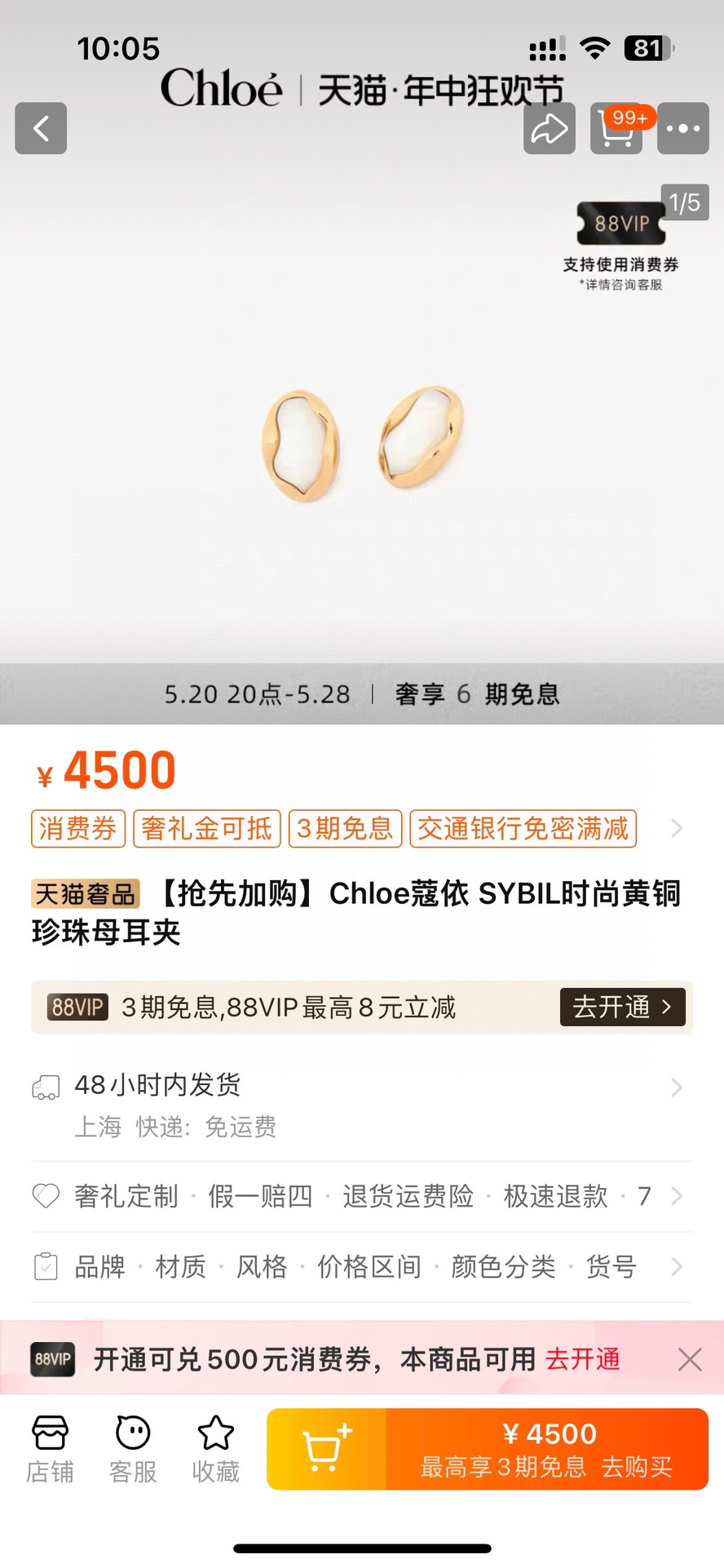The height and width of the screenshot is (1568, 724).
Task: Visit the 店铺 store page
Action: coord(50,1450)
